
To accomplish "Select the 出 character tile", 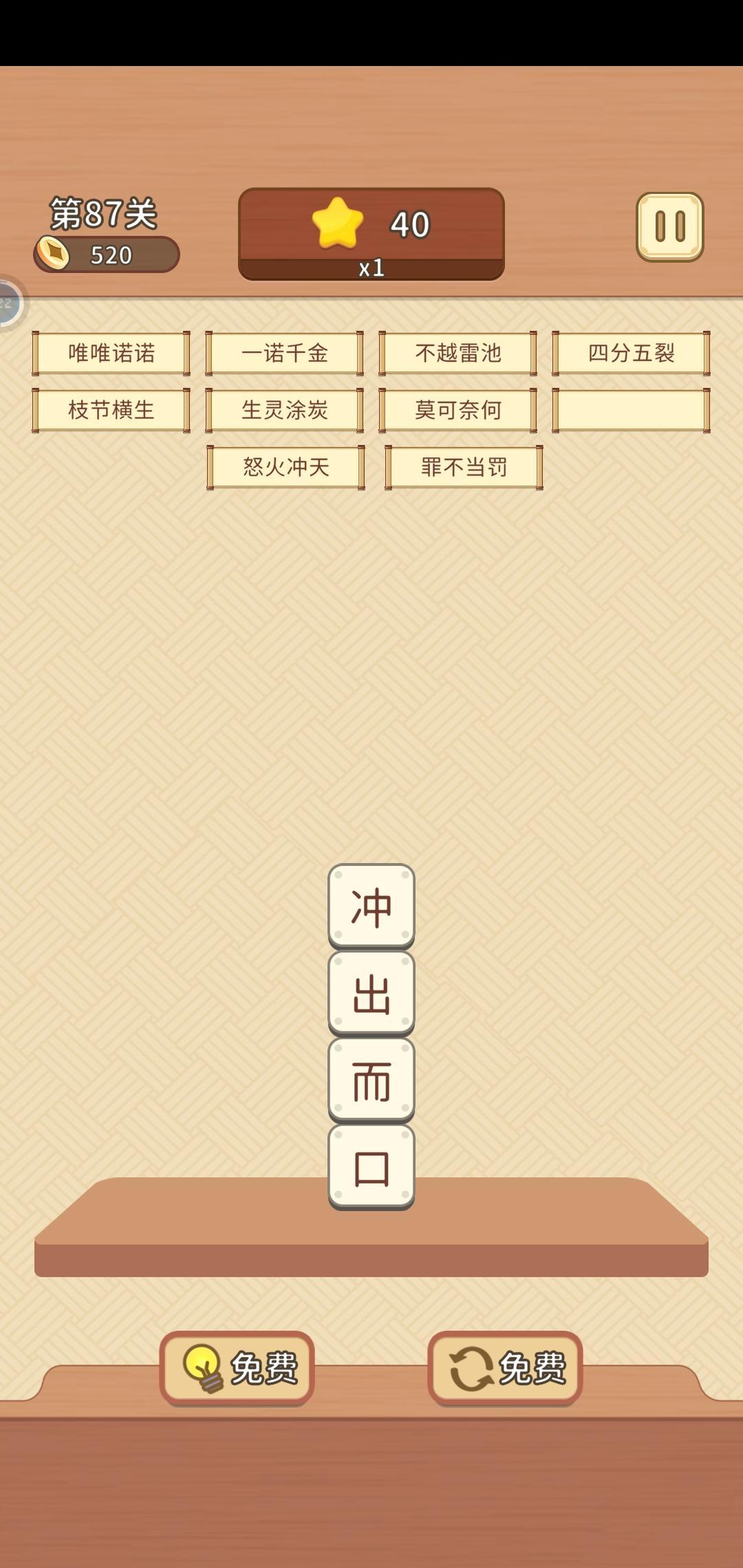I will pyautogui.click(x=371, y=993).
